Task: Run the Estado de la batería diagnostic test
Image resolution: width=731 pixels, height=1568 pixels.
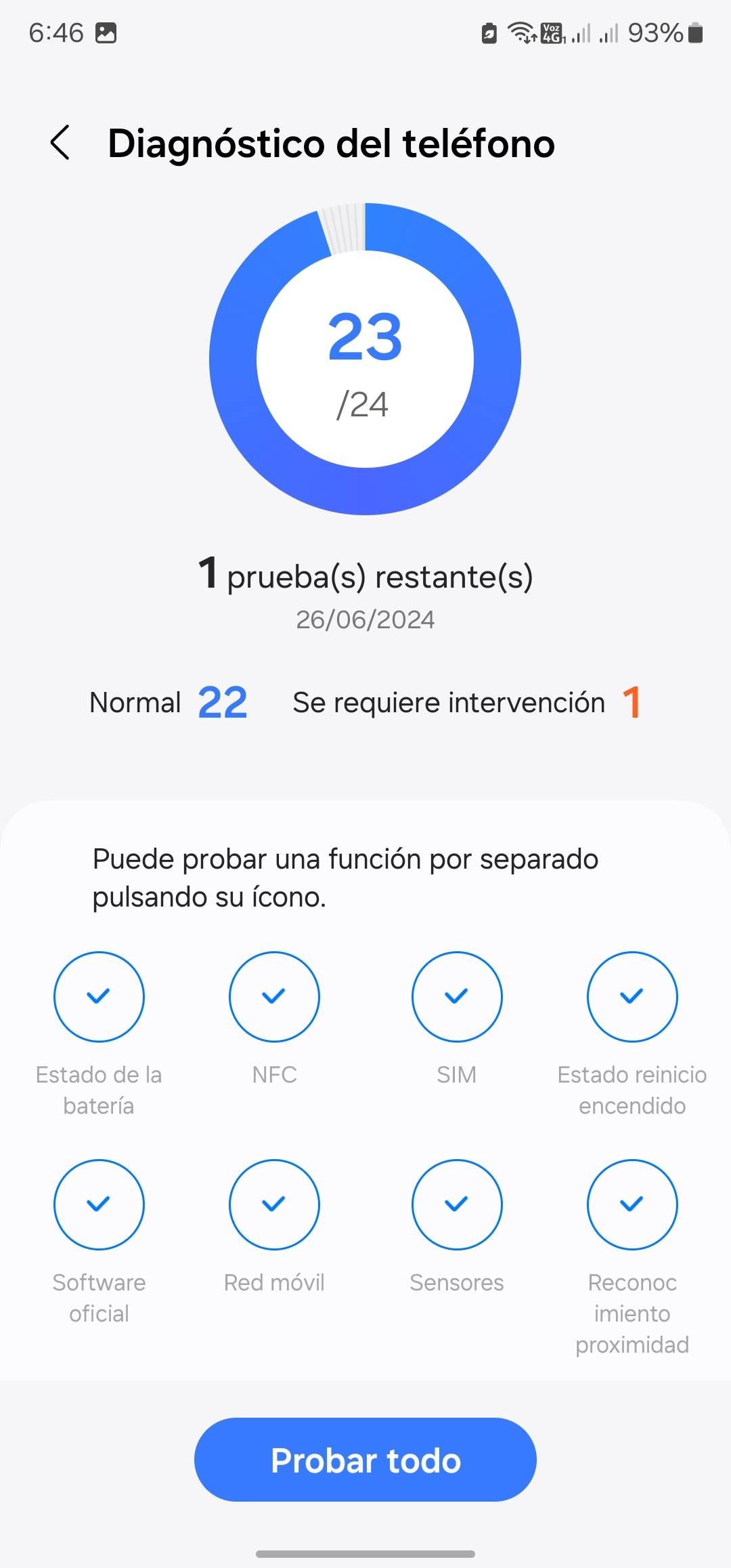Action: click(x=99, y=997)
